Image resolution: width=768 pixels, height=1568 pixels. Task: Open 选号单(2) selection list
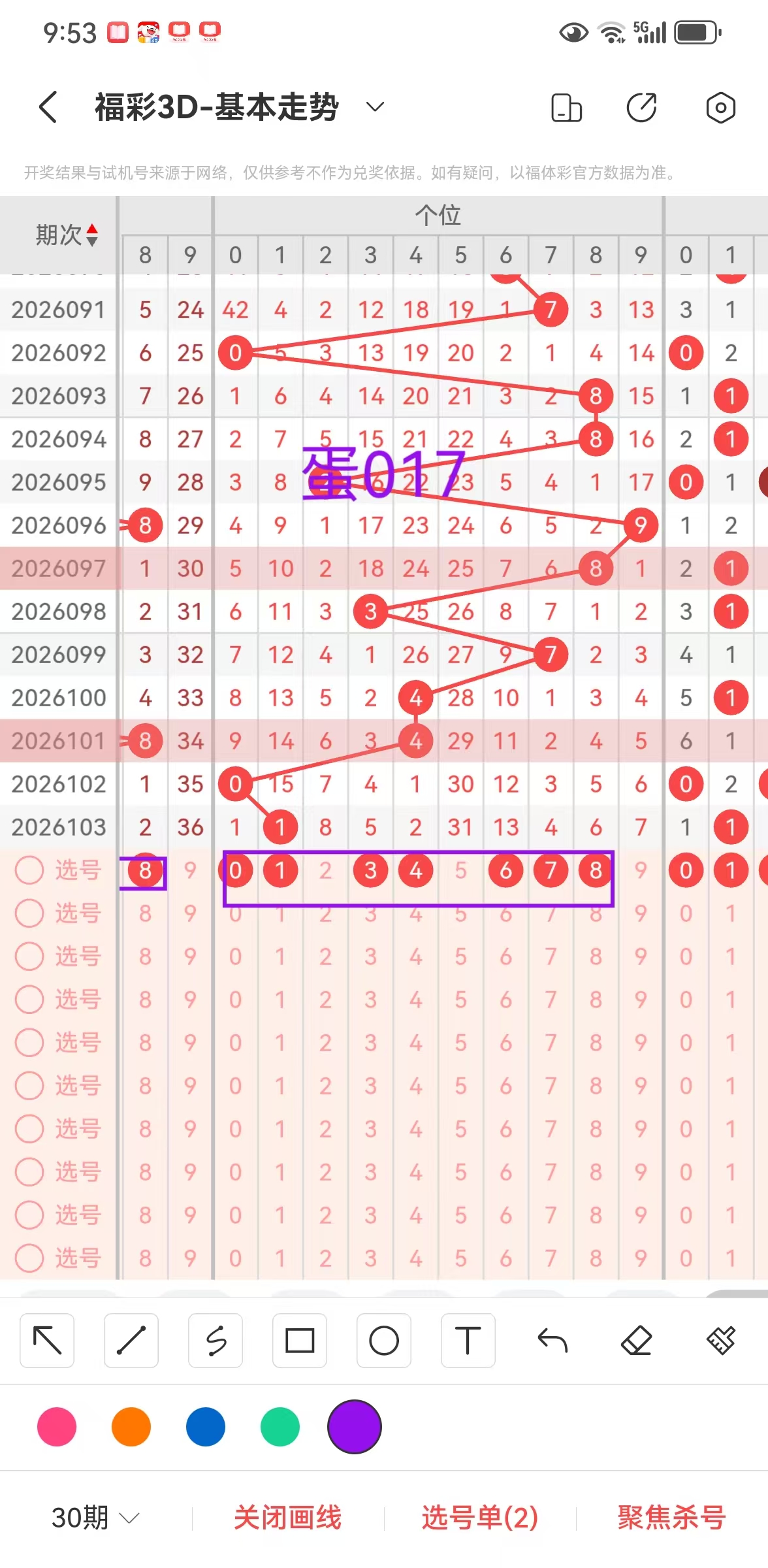click(x=480, y=1517)
